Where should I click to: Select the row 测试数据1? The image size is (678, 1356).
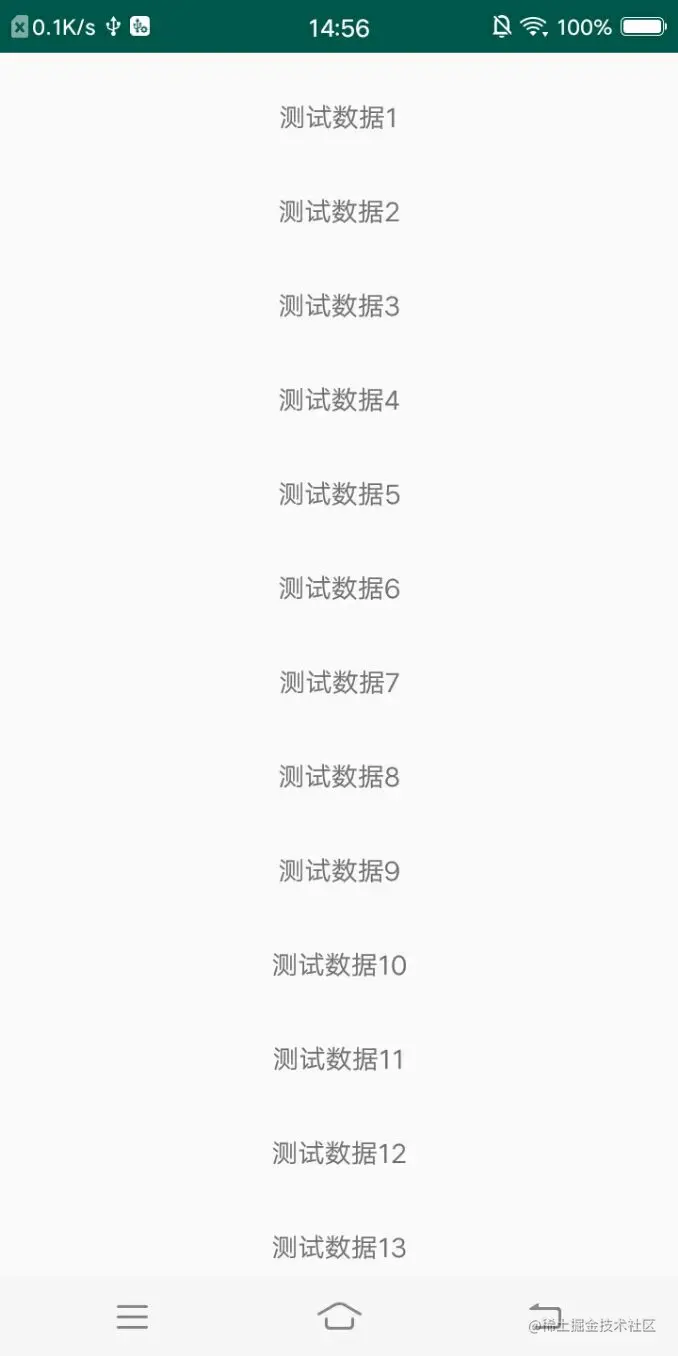coord(338,118)
